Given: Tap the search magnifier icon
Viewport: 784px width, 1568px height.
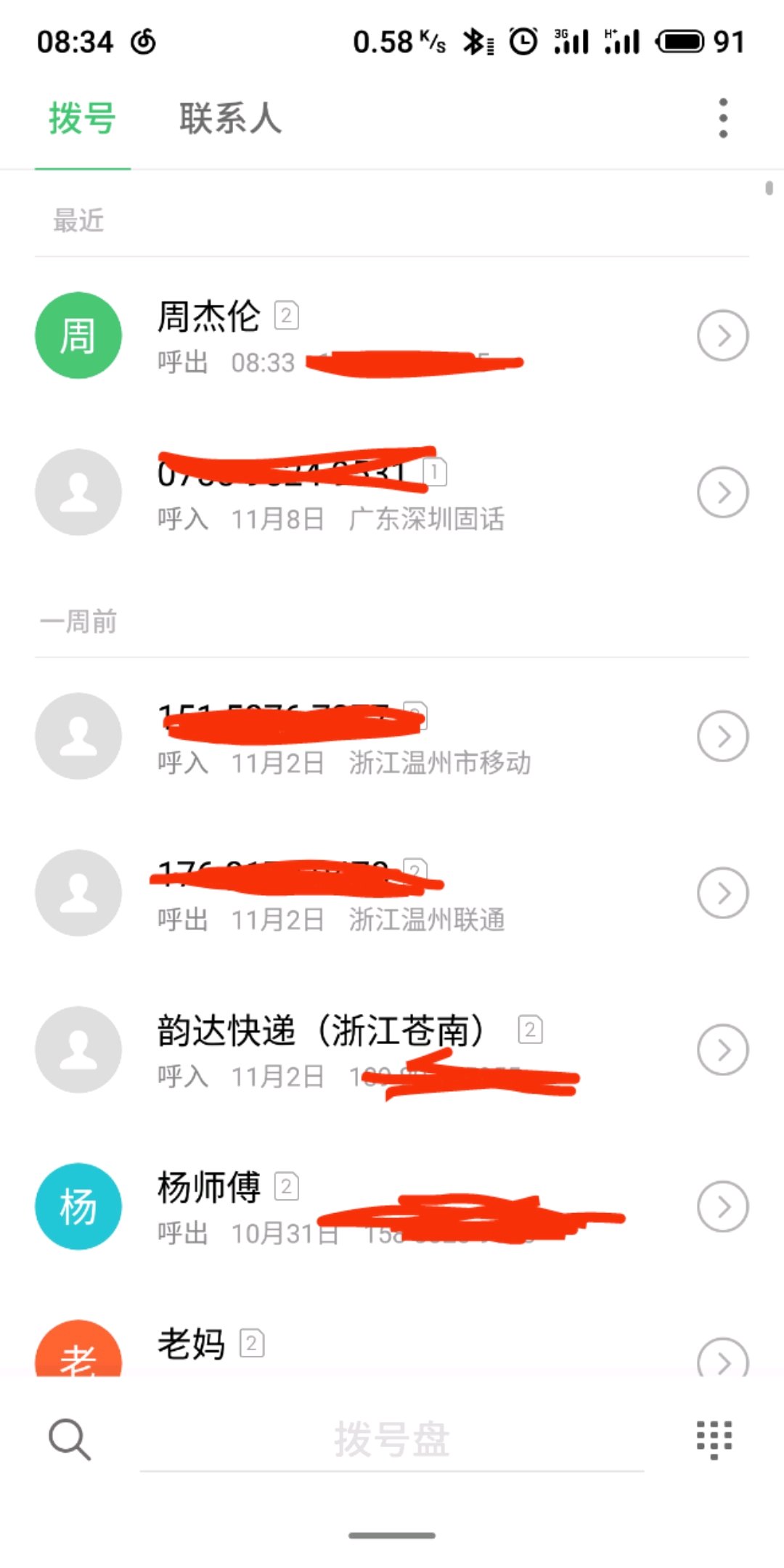Looking at the screenshot, I should [x=70, y=1439].
